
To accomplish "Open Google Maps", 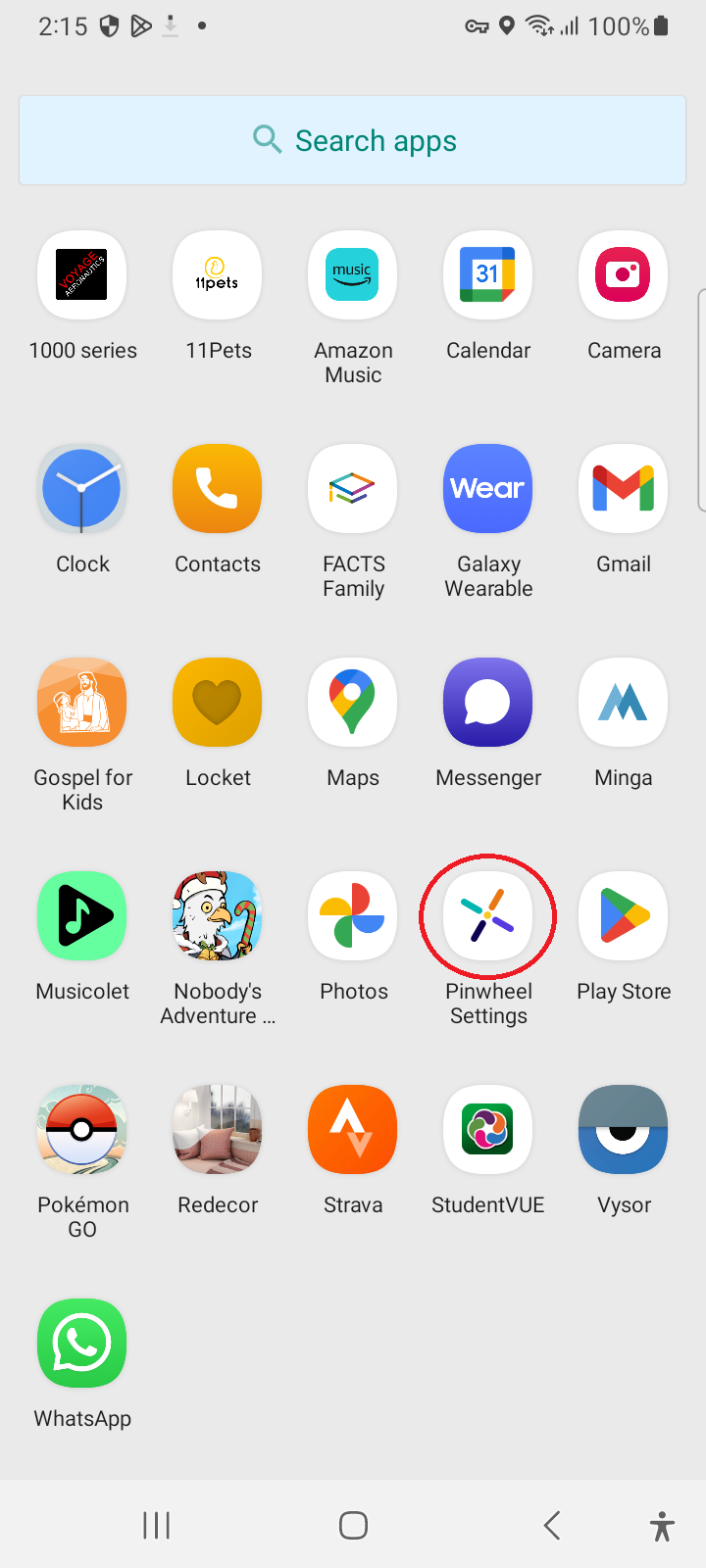I will (x=352, y=702).
